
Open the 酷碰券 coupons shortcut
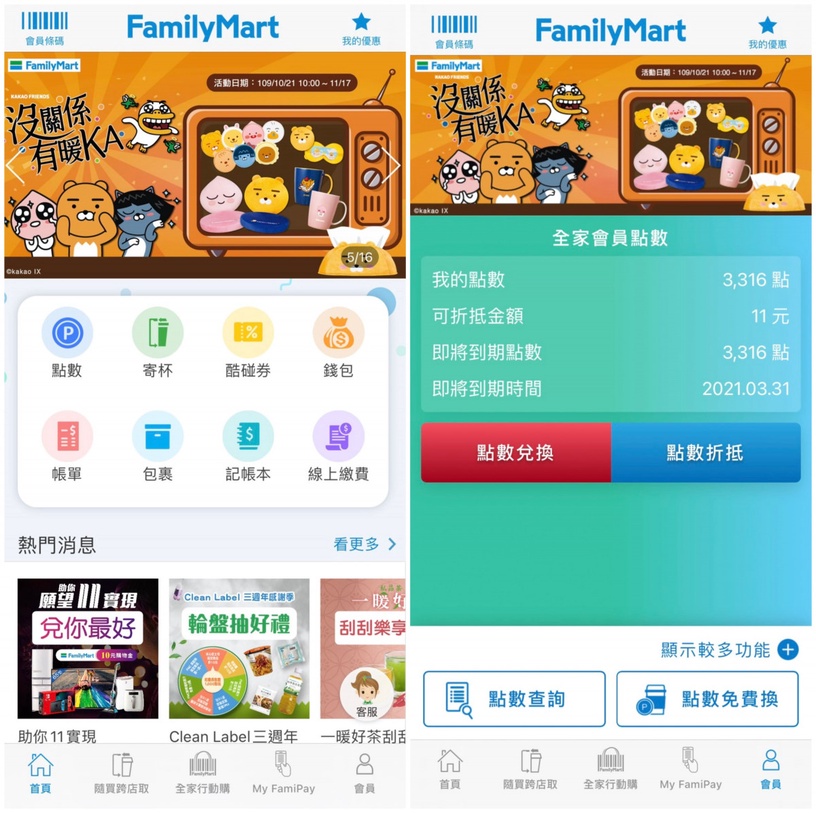[247, 343]
